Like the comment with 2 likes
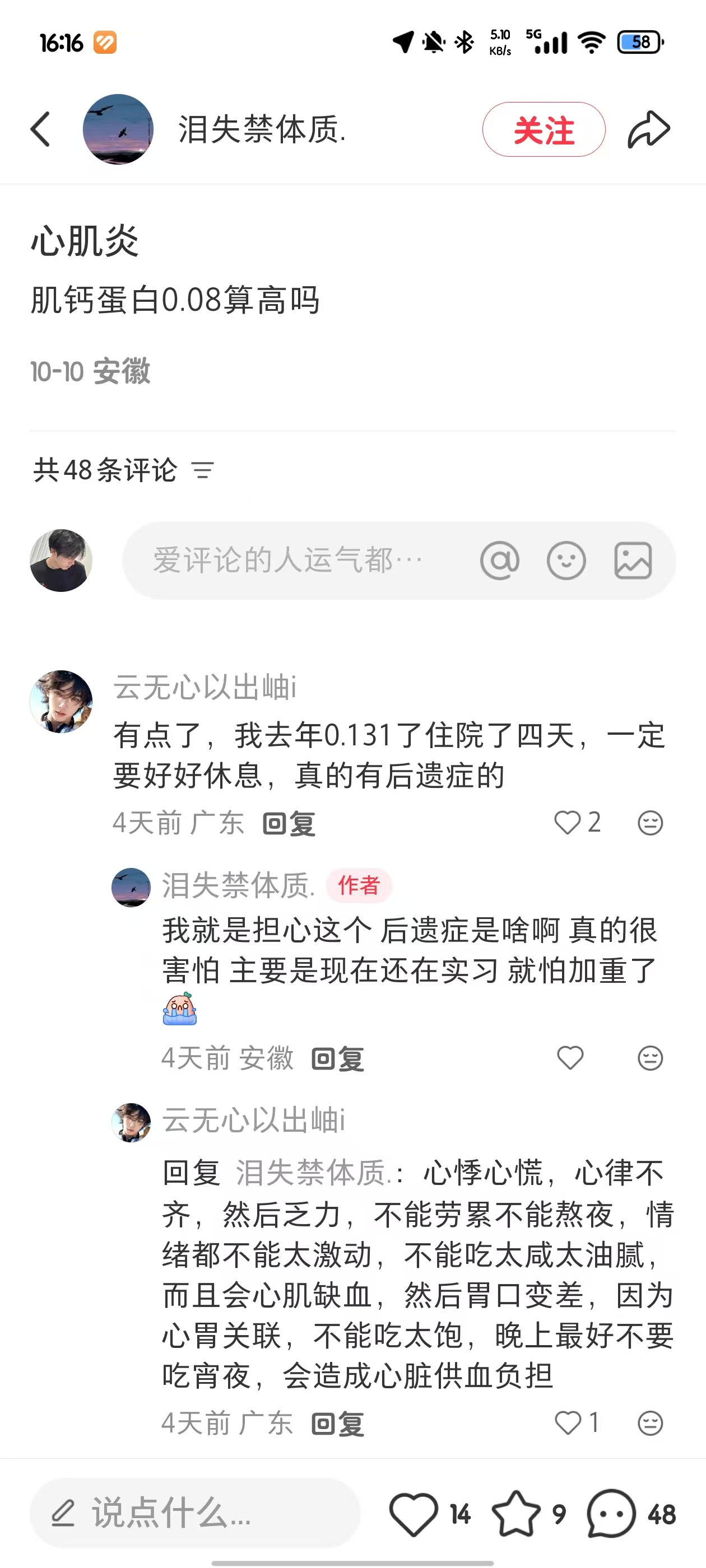Viewport: 706px width, 1568px height. 568,823
